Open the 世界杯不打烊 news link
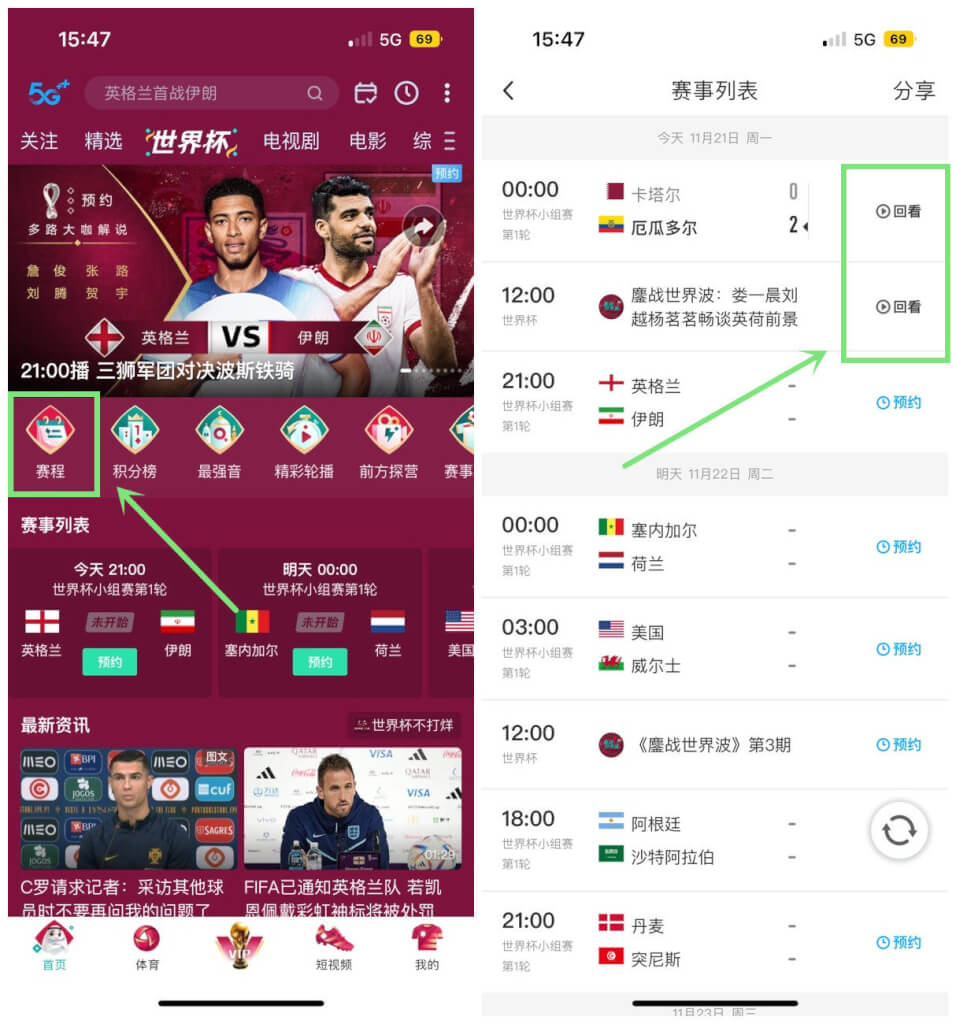956x1024 pixels. tap(405, 725)
